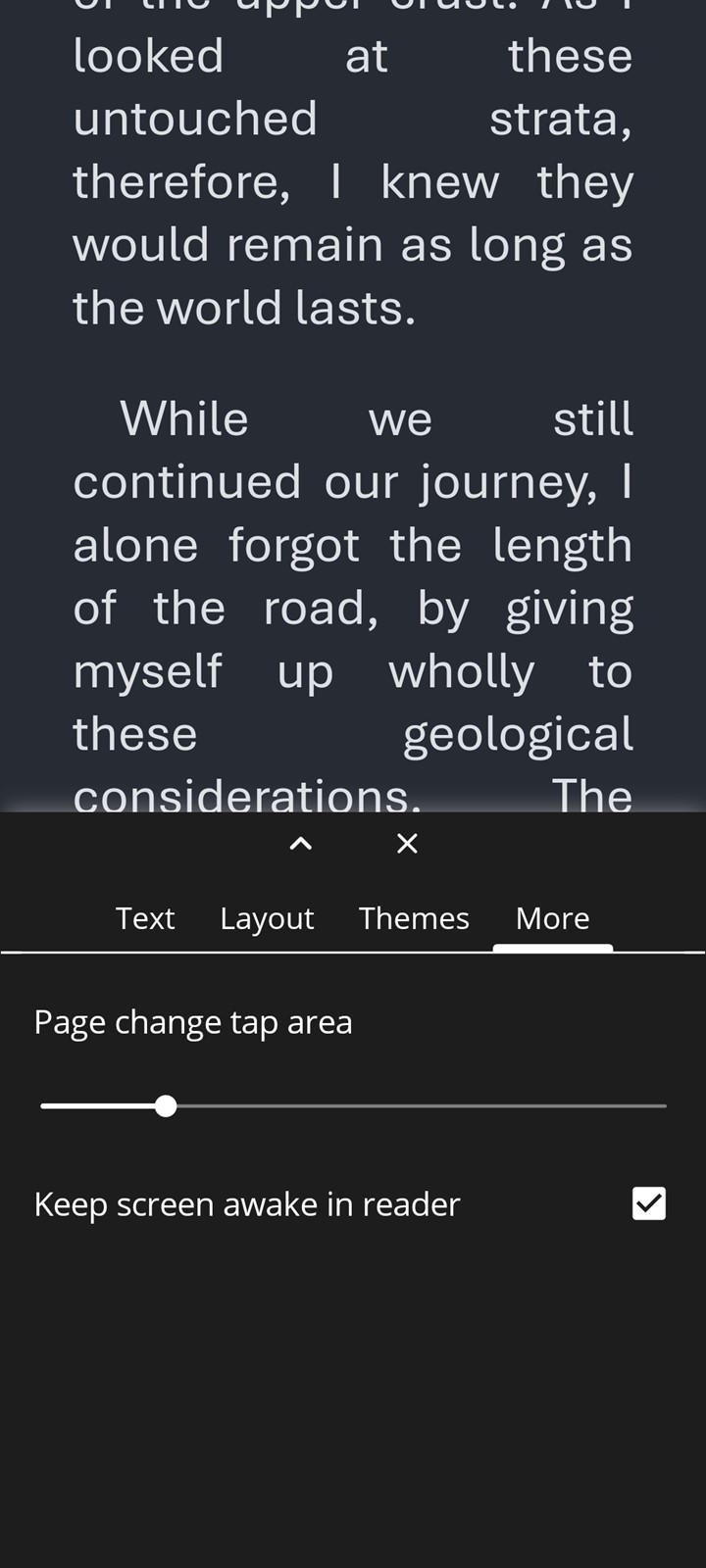Image resolution: width=706 pixels, height=1568 pixels.
Task: Close the reader settings panel
Action: click(407, 843)
